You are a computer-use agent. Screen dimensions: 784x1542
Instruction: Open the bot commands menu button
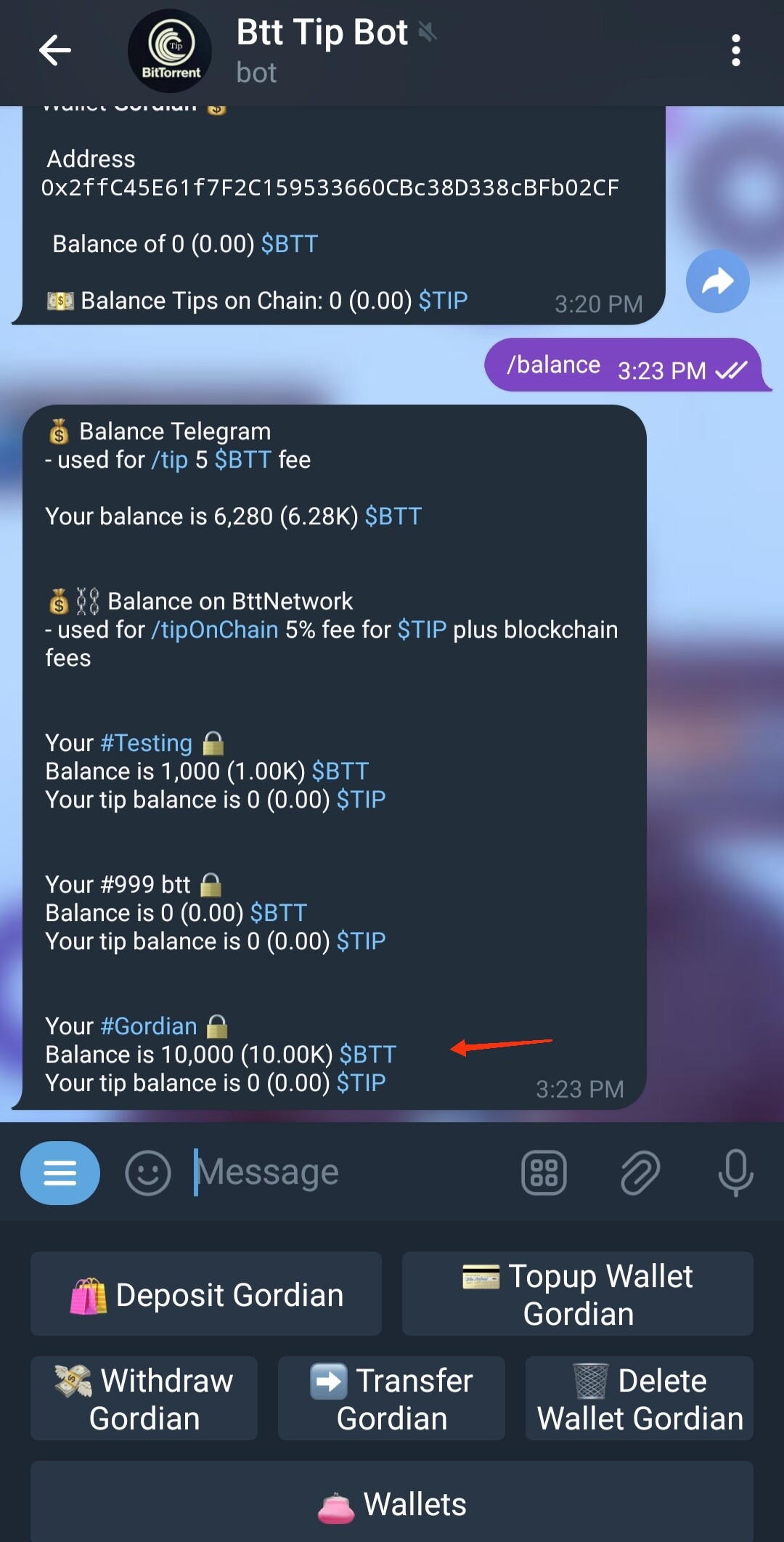coord(60,1173)
